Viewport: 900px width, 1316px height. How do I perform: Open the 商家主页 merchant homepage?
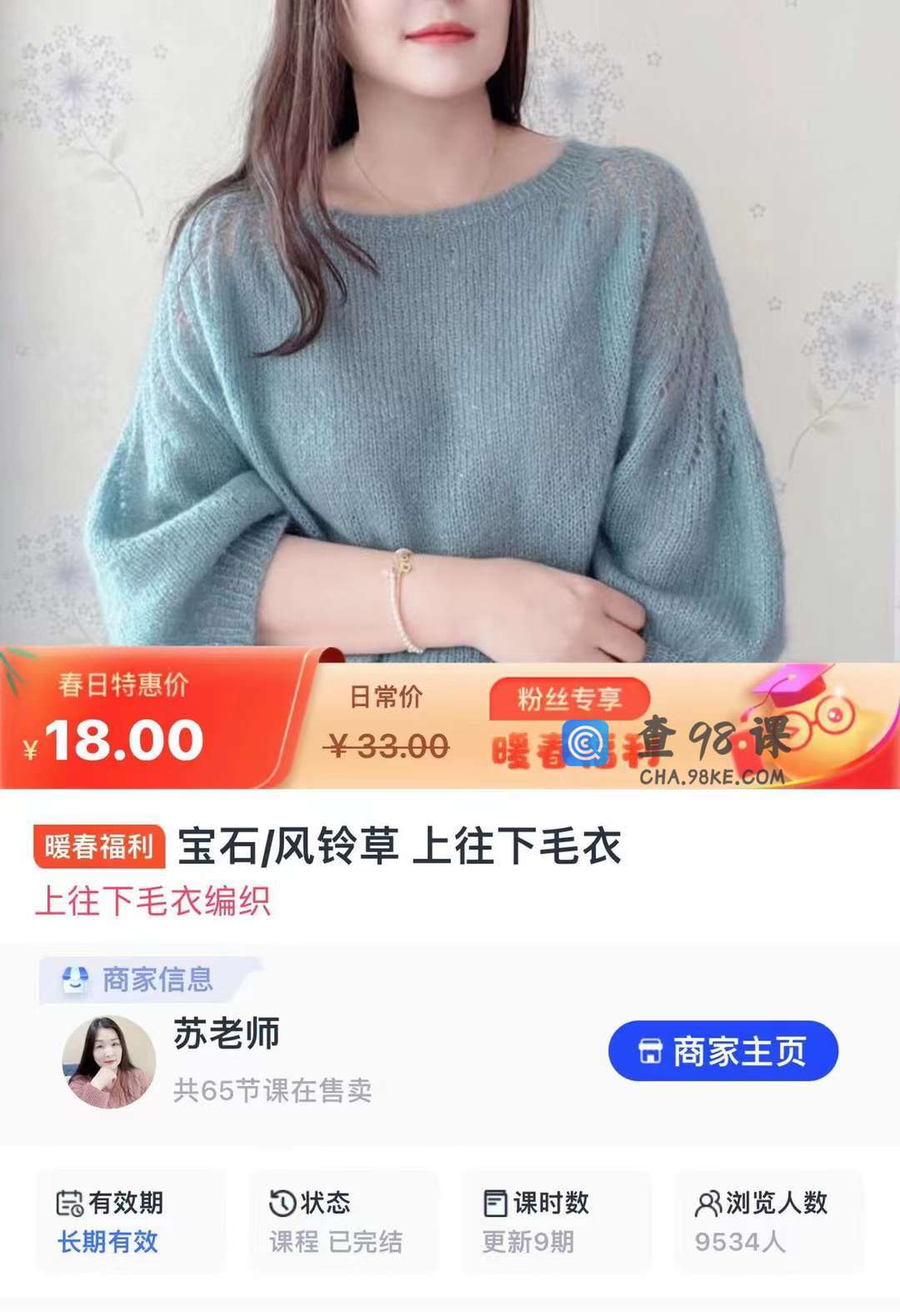(722, 1051)
